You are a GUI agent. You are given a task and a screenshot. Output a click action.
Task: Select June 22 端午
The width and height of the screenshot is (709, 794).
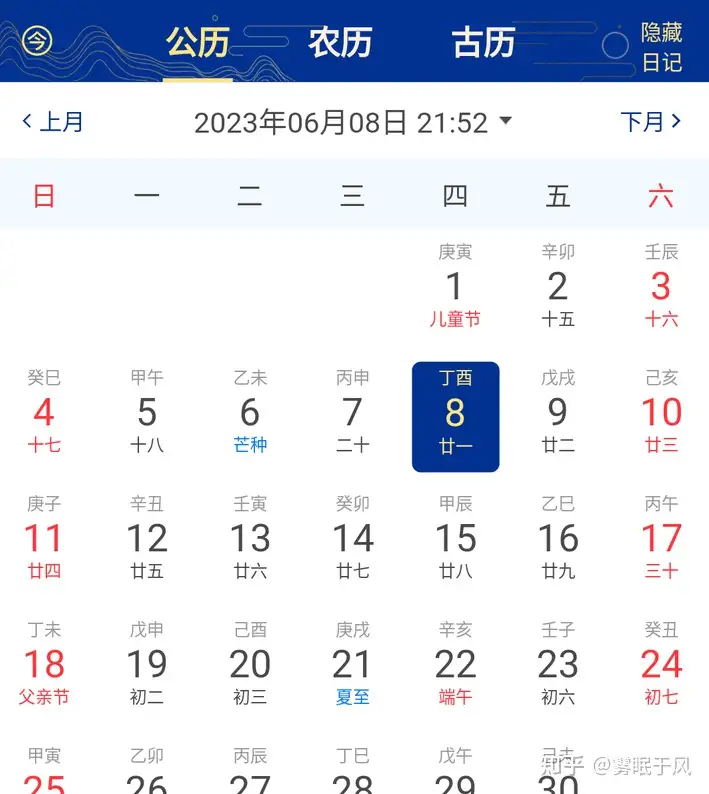point(455,665)
